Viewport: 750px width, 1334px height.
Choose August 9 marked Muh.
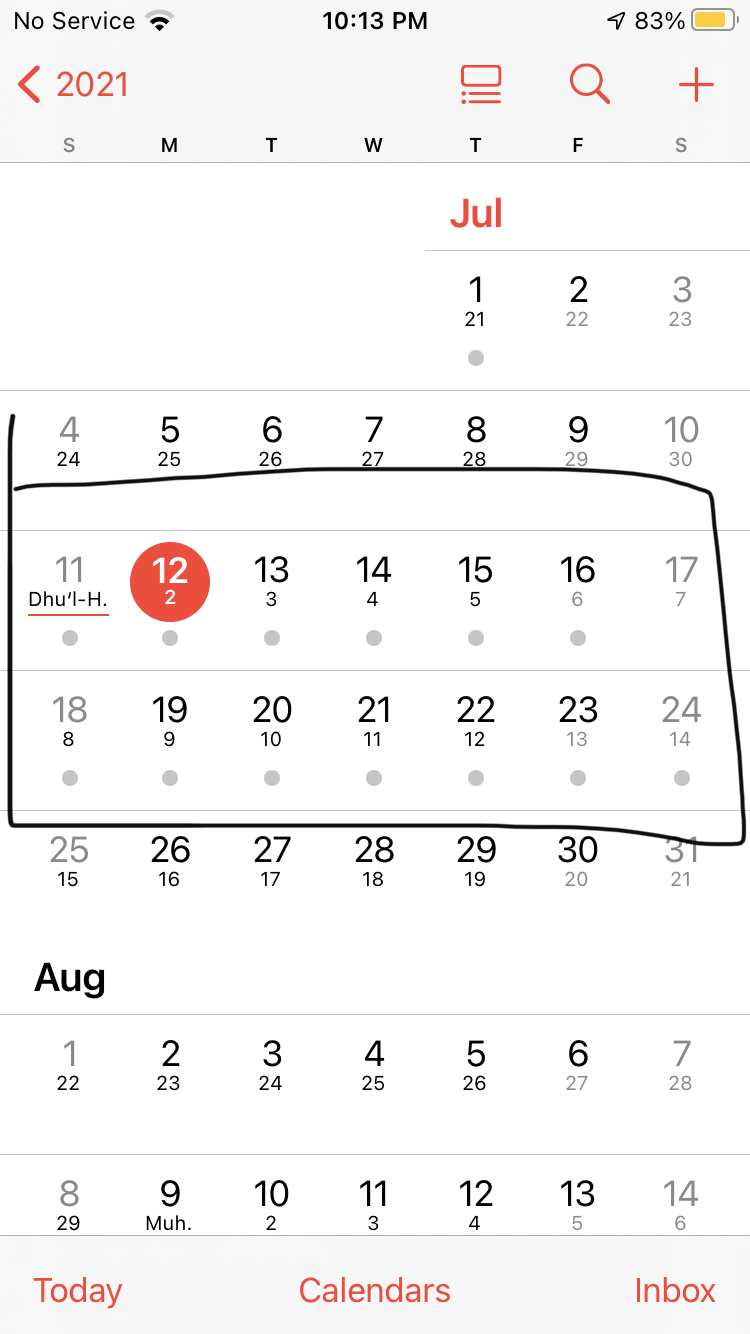click(170, 1207)
